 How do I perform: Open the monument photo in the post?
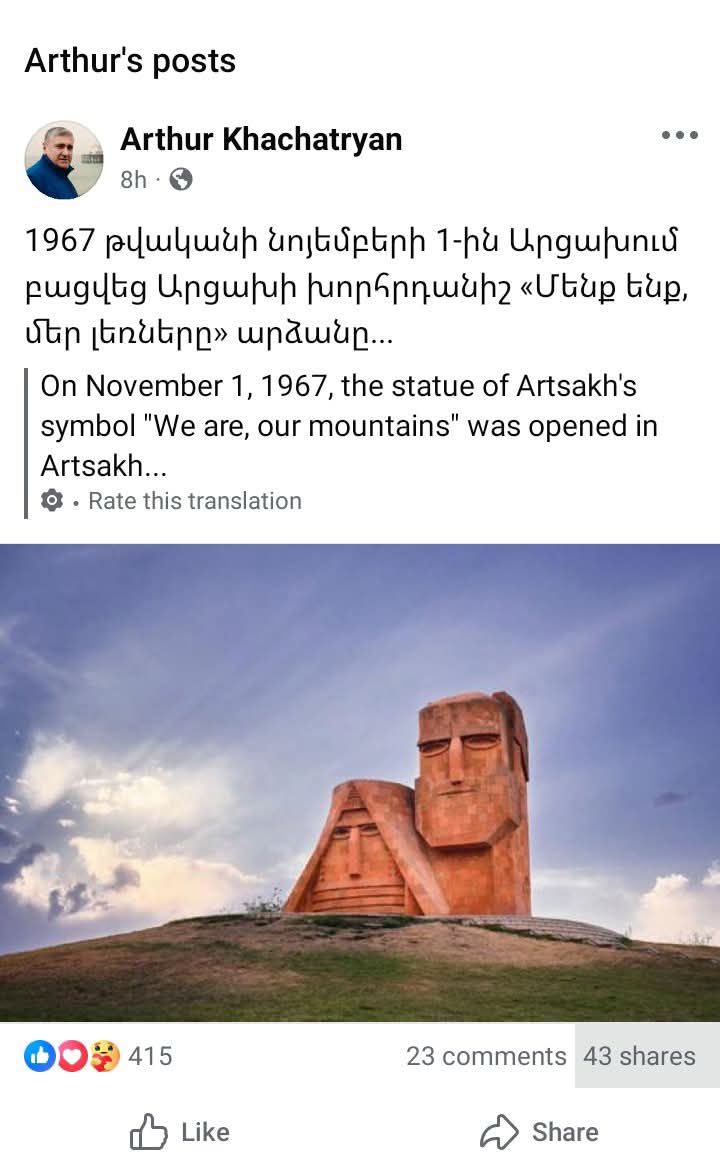point(360,782)
